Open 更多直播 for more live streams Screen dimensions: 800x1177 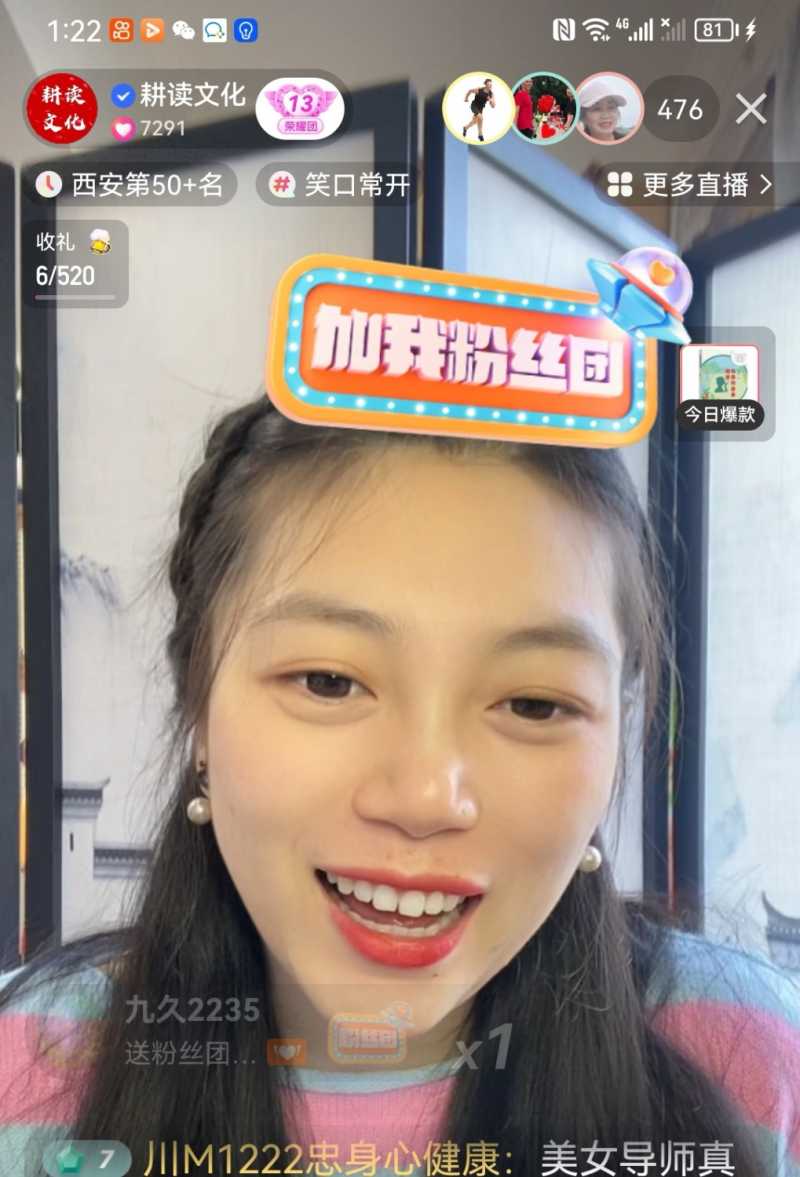click(690, 185)
